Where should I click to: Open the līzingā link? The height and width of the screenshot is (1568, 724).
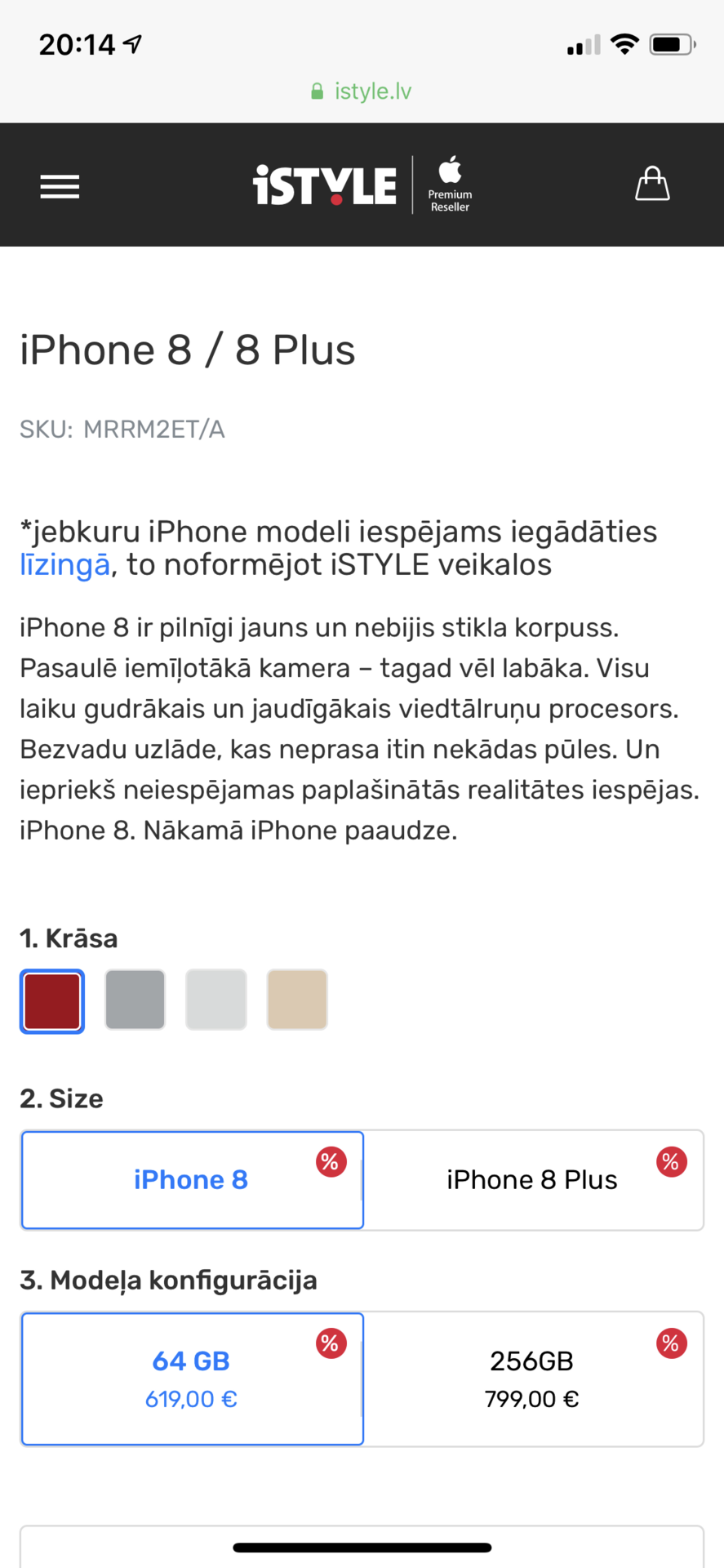pos(64,565)
